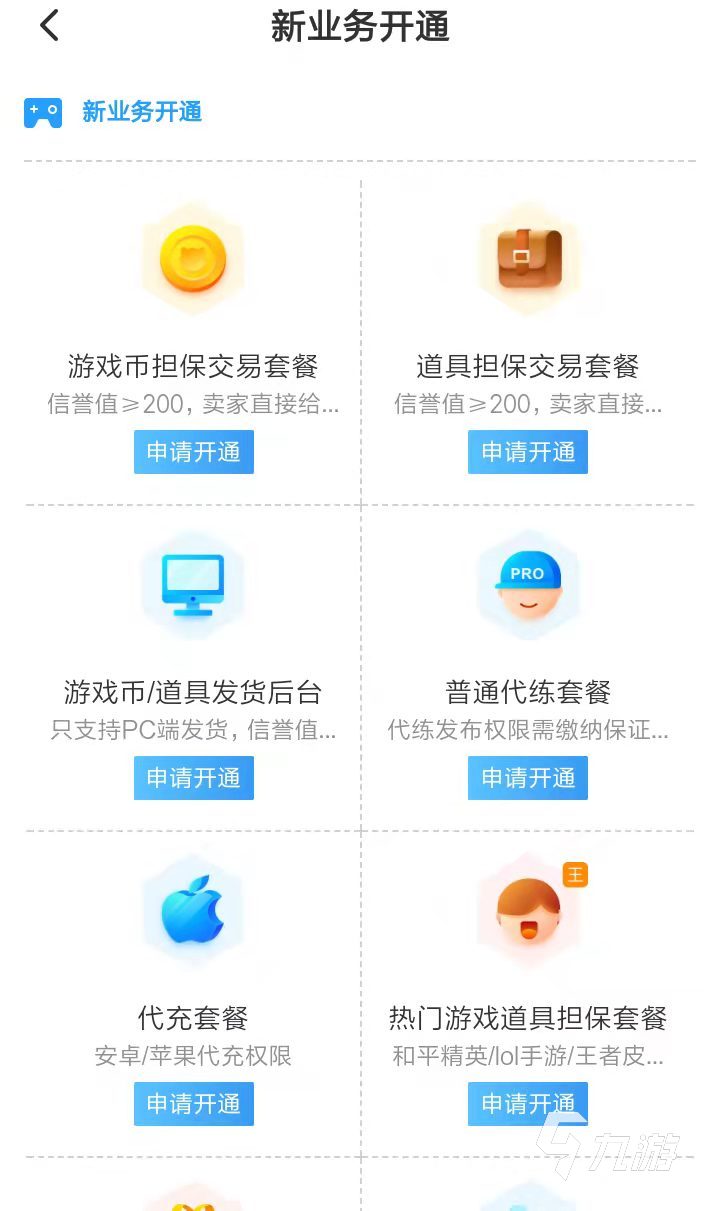Apply to open 普通代练套餐
This screenshot has width=720, height=1211.
click(x=528, y=778)
